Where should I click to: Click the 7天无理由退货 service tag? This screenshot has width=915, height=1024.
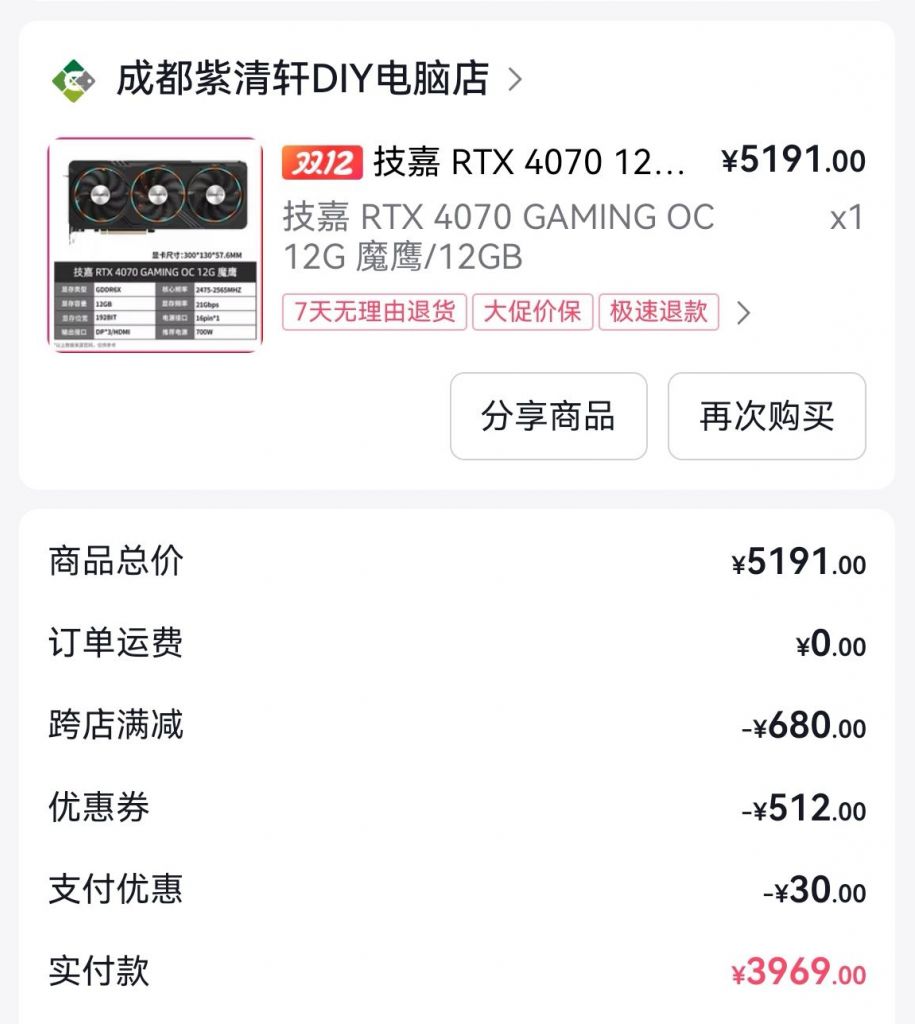click(x=373, y=311)
